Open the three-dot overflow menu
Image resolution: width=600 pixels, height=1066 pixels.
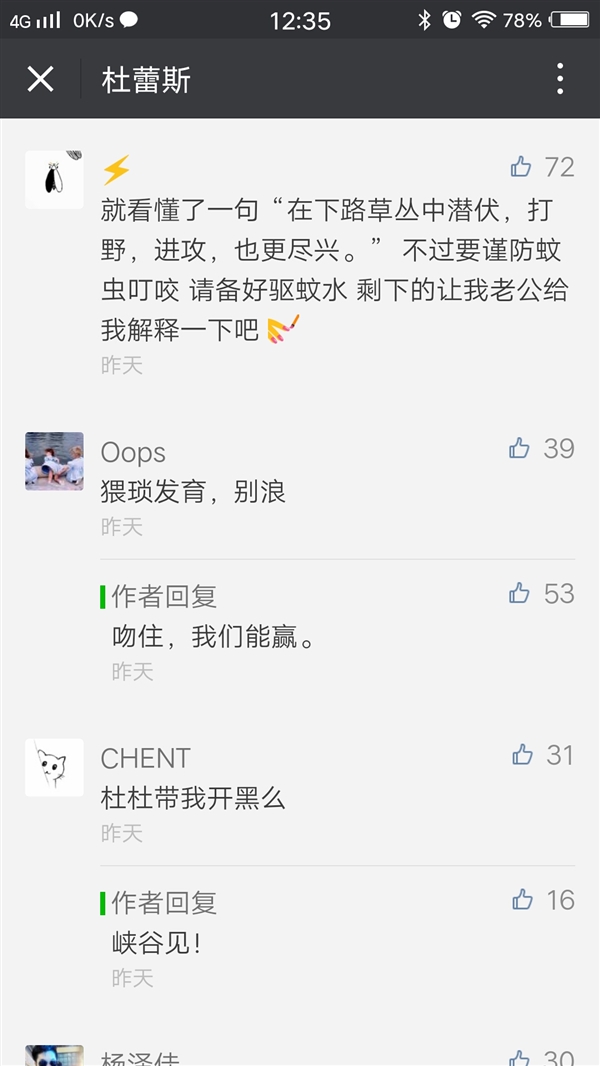[x=560, y=79]
